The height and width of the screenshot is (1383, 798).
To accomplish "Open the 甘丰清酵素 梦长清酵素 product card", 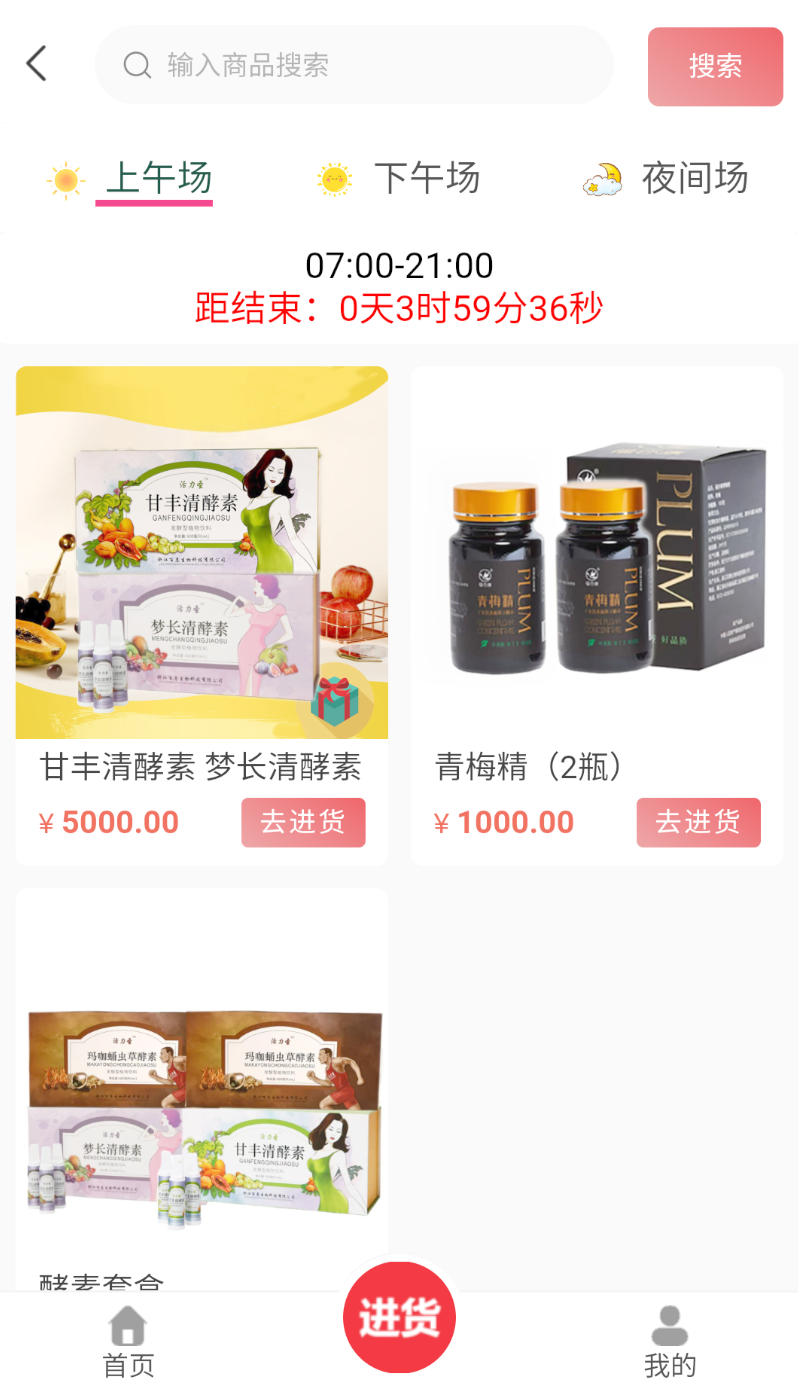I will [x=202, y=615].
